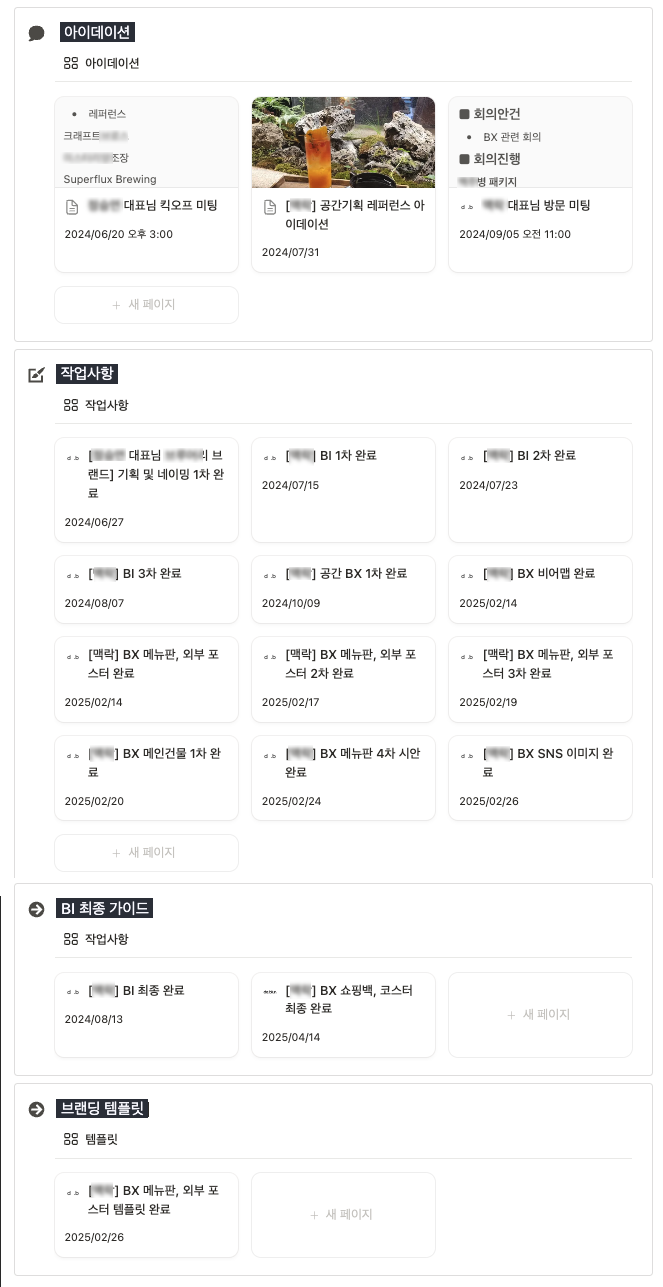Open the 킥오프 미팅 card dated 2024/06/20
The image size is (663, 1287).
[146, 184]
